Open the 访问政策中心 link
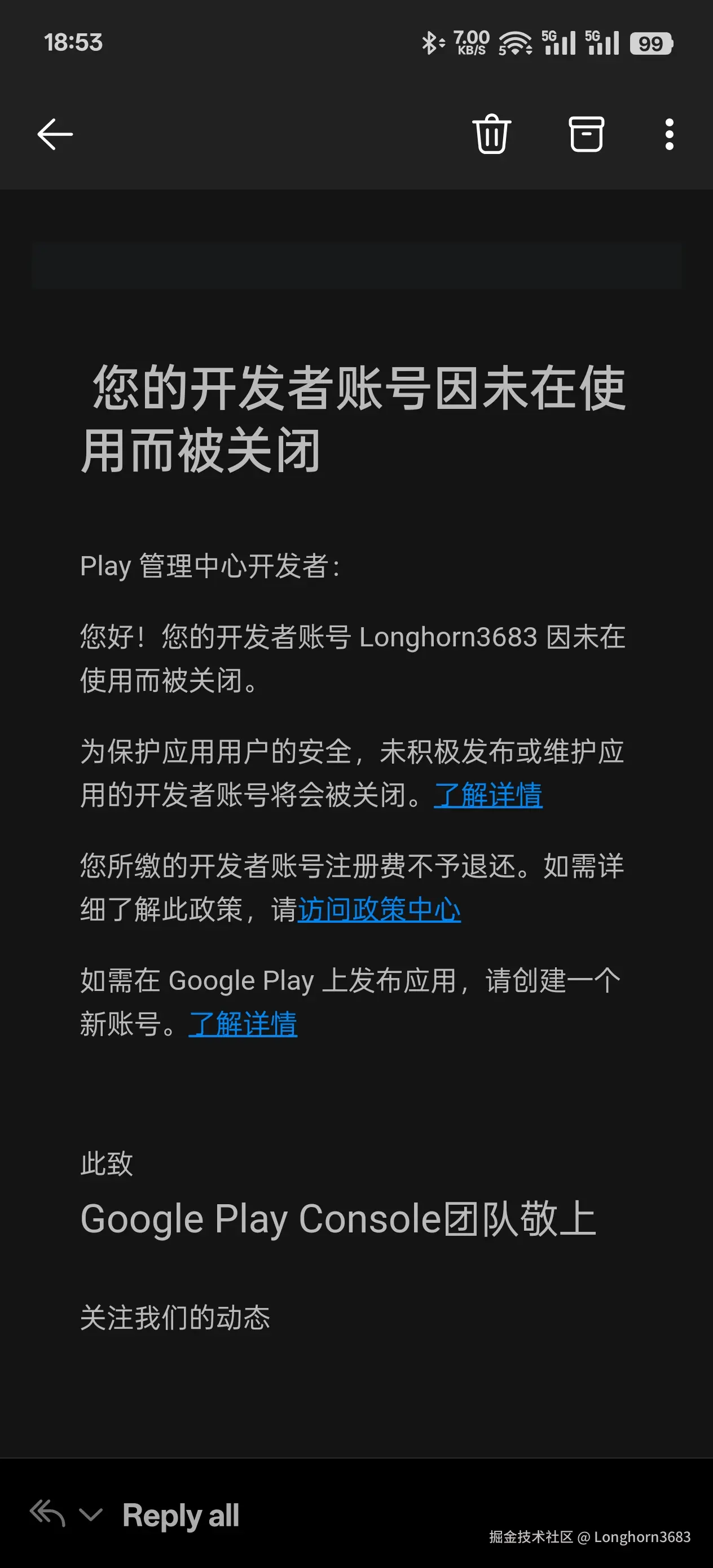The height and width of the screenshot is (1568, 713). 378,909
